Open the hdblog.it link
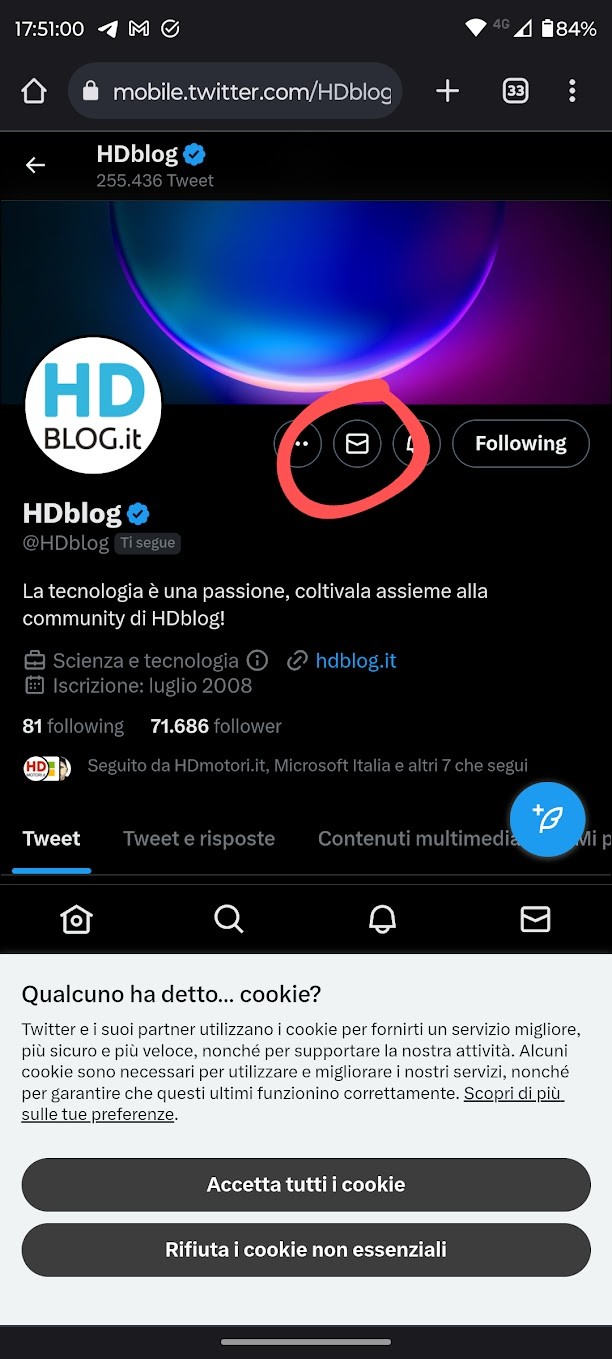The image size is (612, 1359). point(356,660)
